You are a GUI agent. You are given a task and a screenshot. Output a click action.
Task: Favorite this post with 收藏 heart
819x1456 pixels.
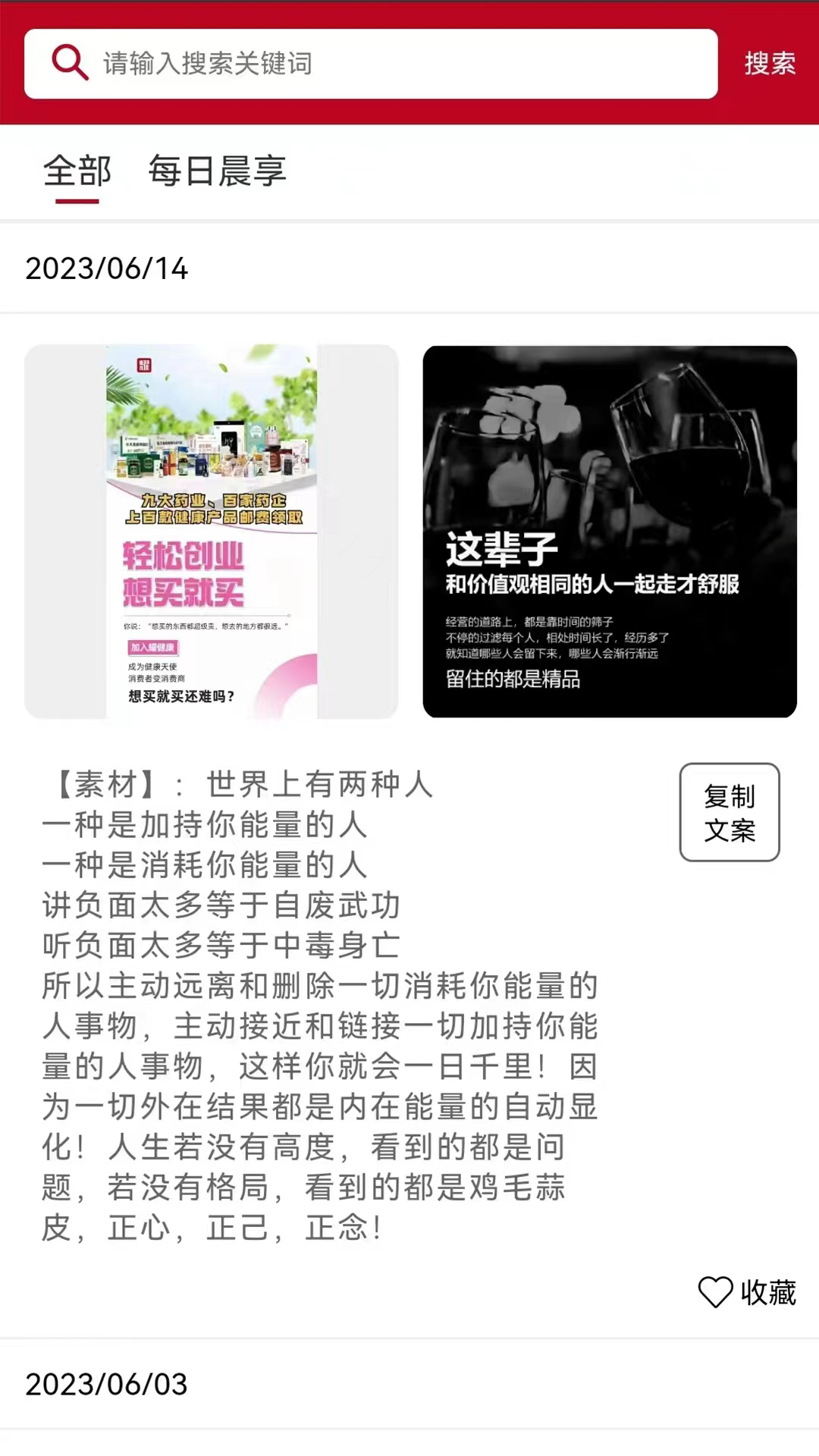click(x=747, y=1292)
